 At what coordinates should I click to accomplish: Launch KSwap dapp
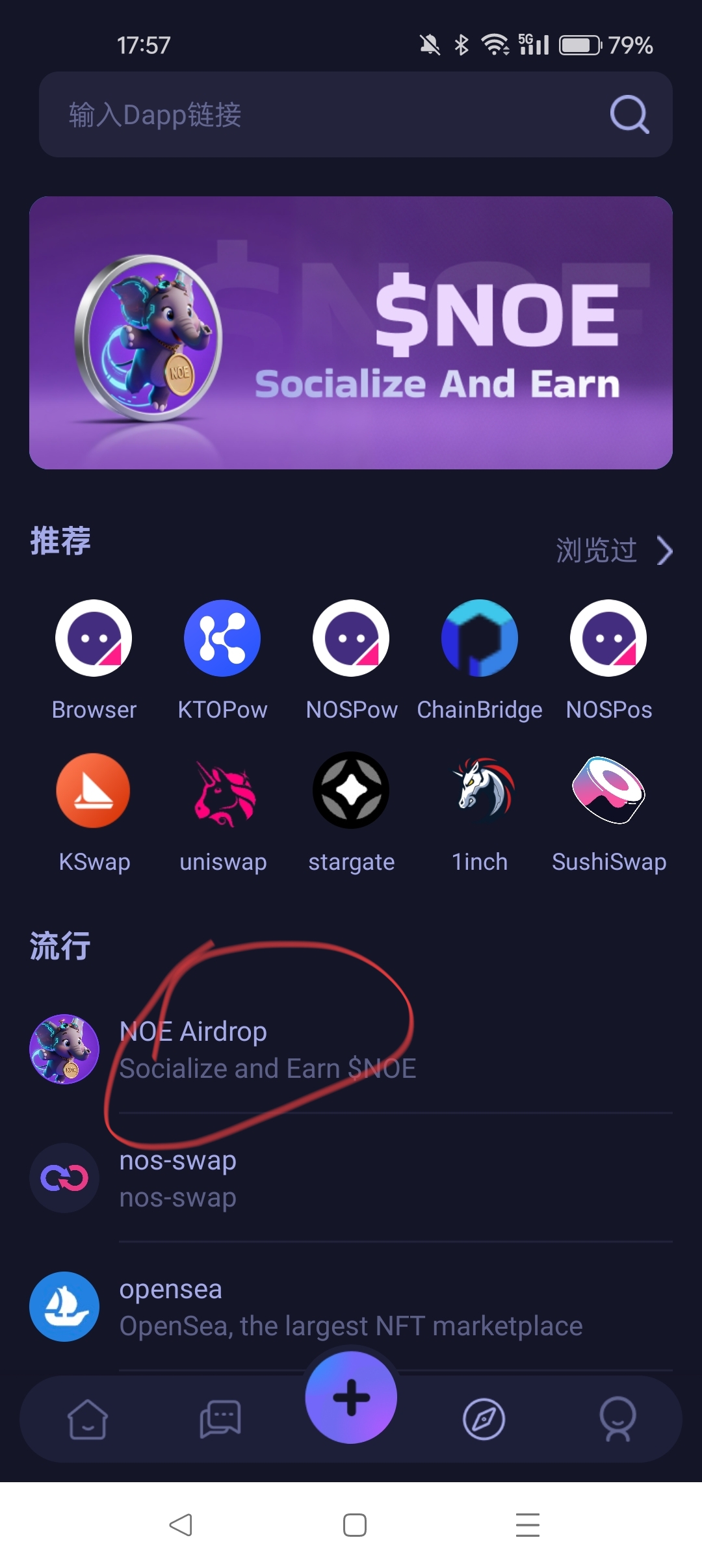pos(94,791)
